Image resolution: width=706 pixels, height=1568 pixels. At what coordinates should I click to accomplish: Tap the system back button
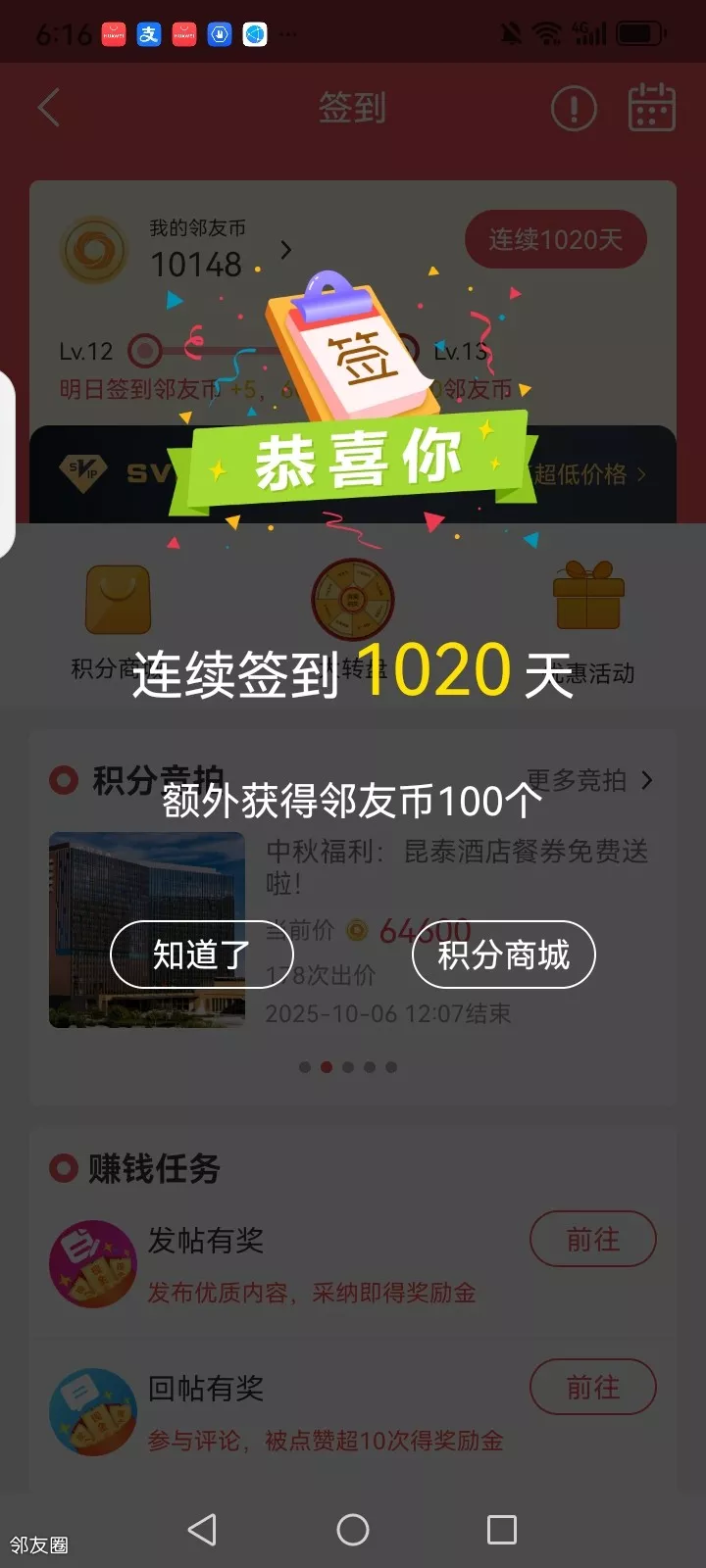tap(202, 1529)
